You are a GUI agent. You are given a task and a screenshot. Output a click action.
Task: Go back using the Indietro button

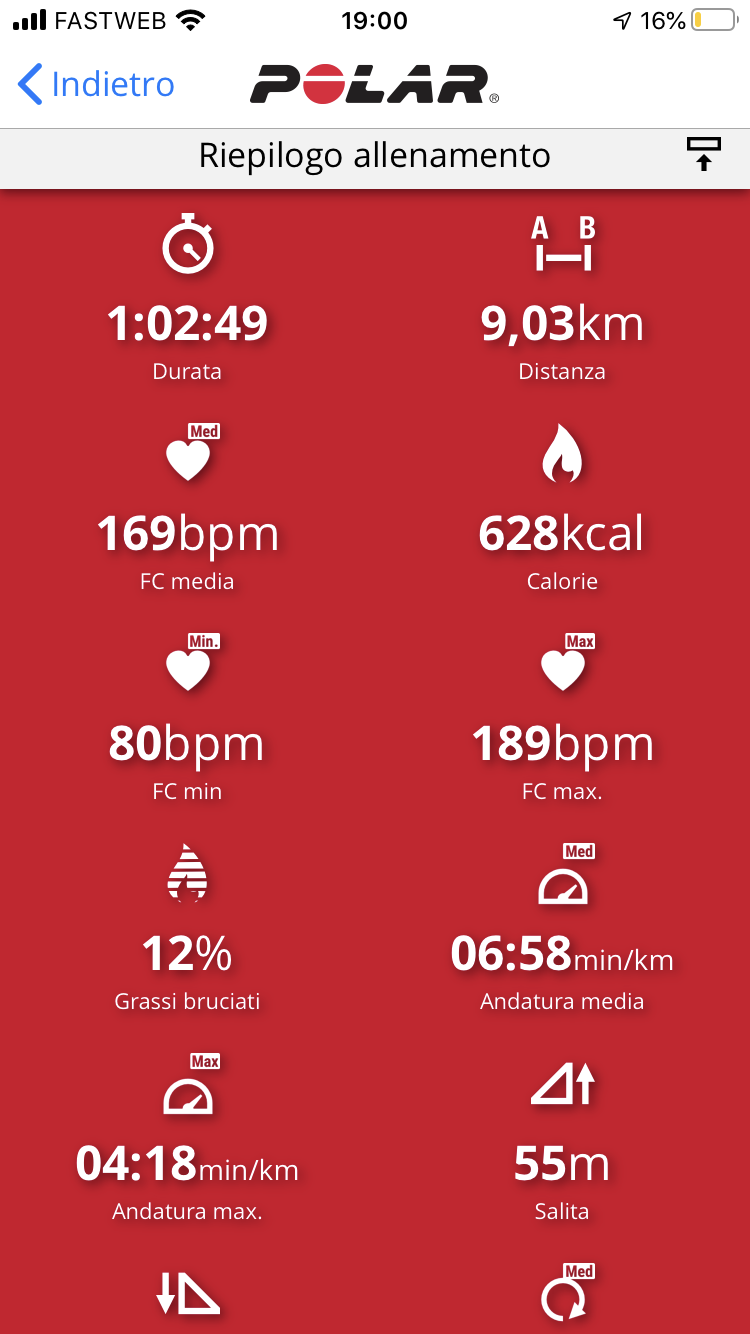[x=97, y=84]
